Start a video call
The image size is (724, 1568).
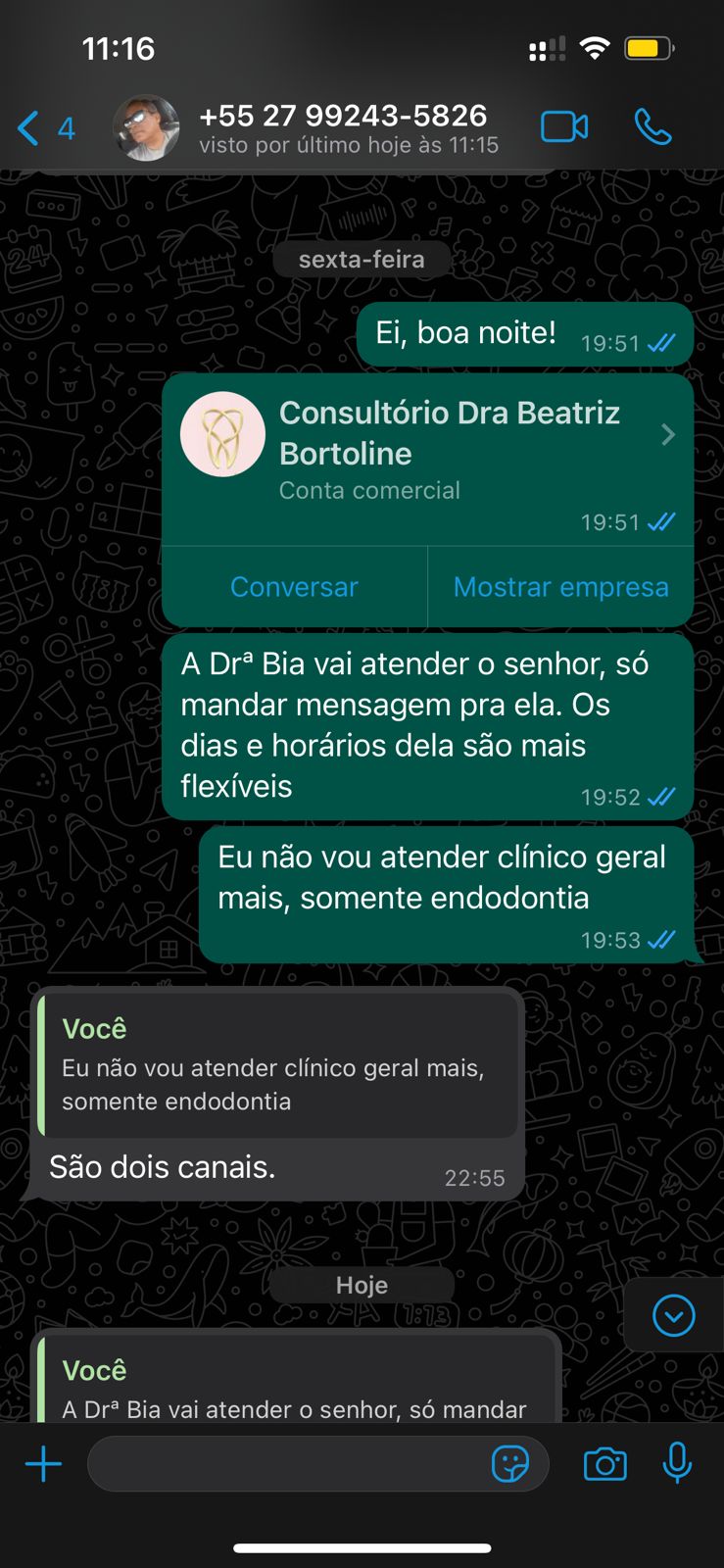564,127
